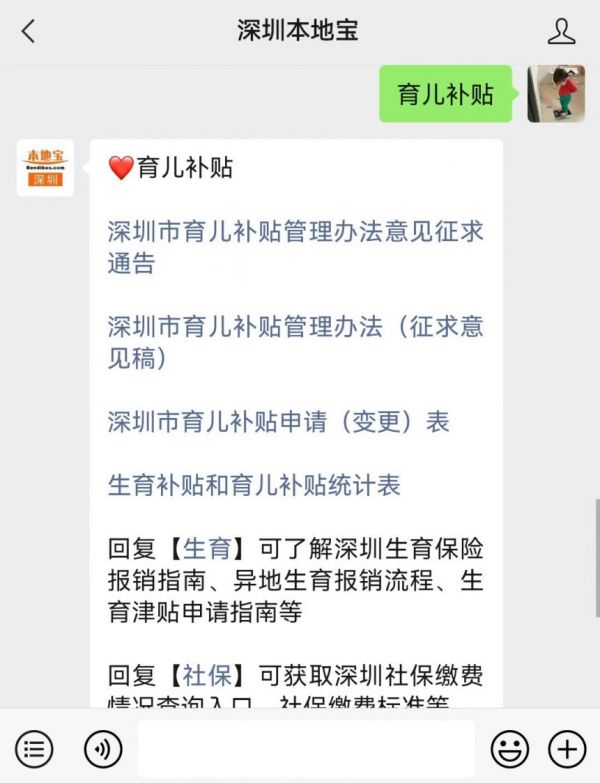The height and width of the screenshot is (783, 600).
Task: Open the plus attachment menu
Action: 567,748
